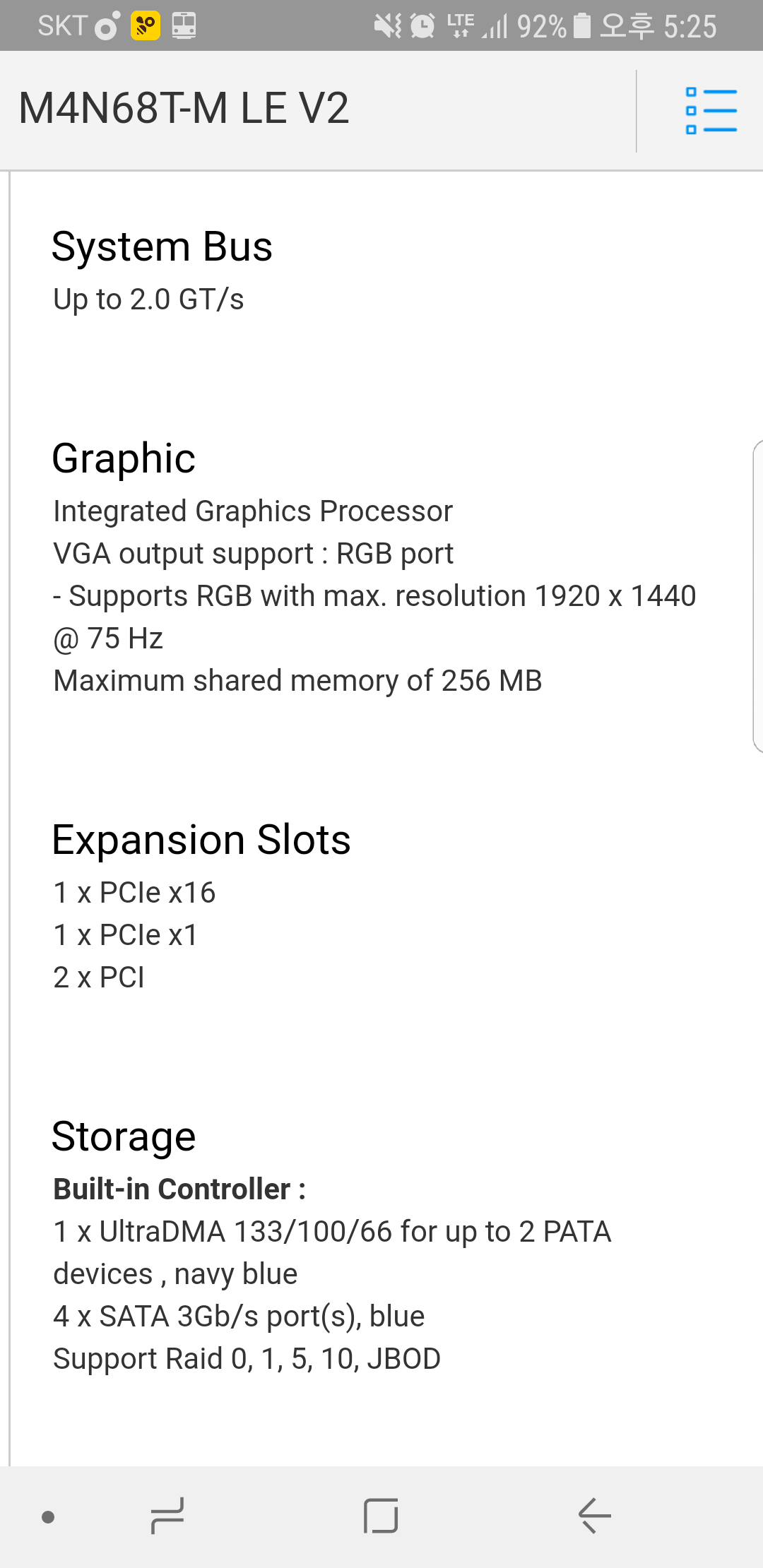Open the list menu icon
Image resolution: width=763 pixels, height=1568 pixels.
(x=711, y=111)
